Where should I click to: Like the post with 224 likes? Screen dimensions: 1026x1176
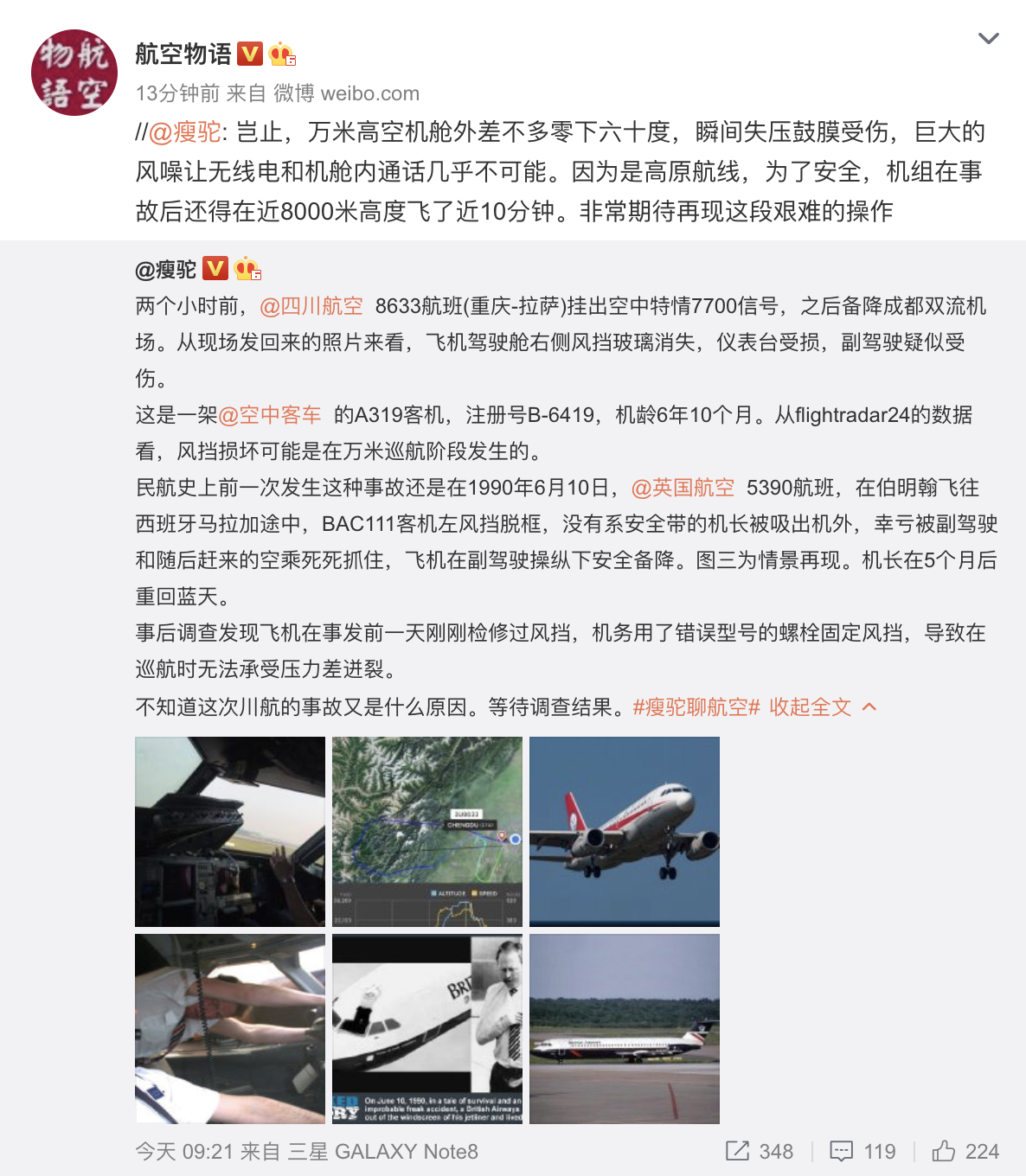(x=965, y=1152)
